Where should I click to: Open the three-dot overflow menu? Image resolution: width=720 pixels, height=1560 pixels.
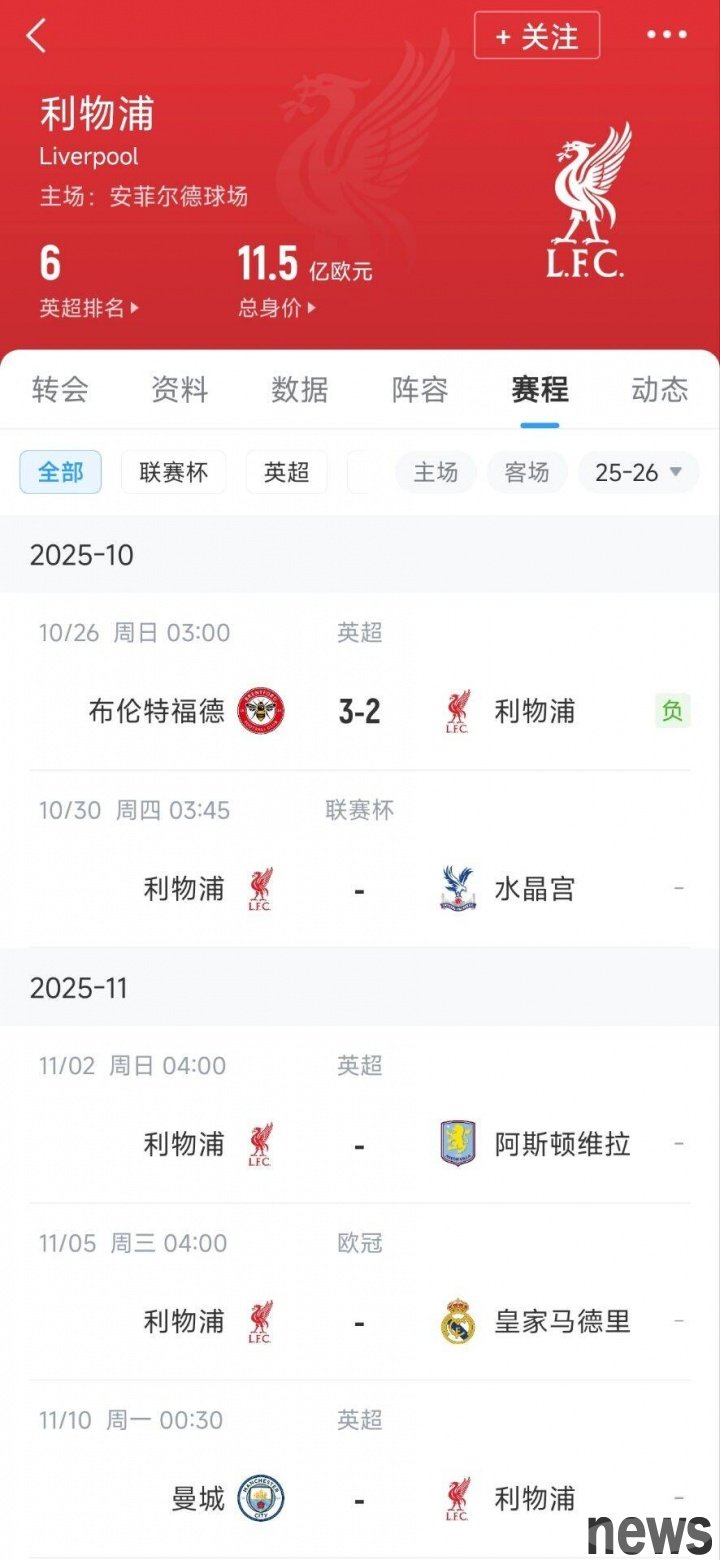pyautogui.click(x=666, y=36)
